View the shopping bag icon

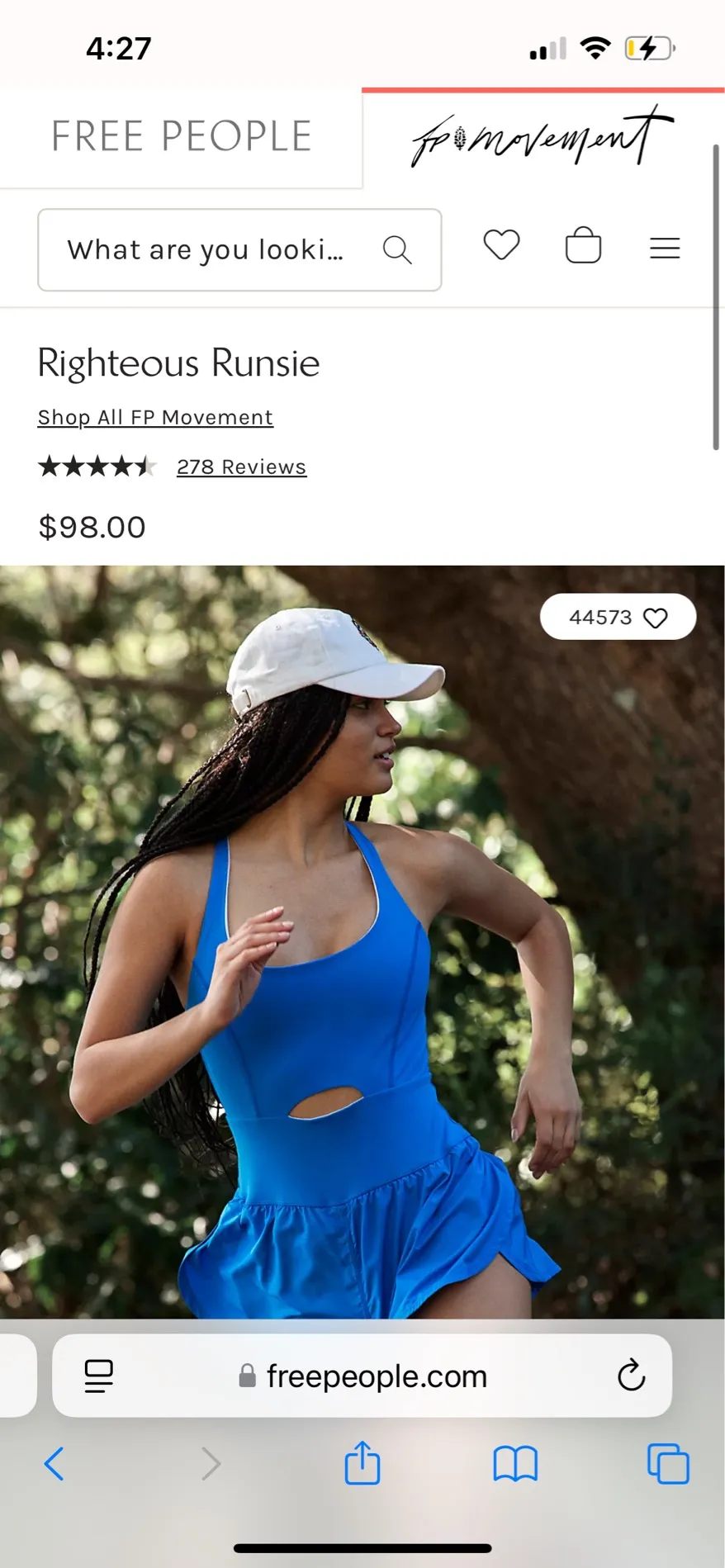[583, 245]
